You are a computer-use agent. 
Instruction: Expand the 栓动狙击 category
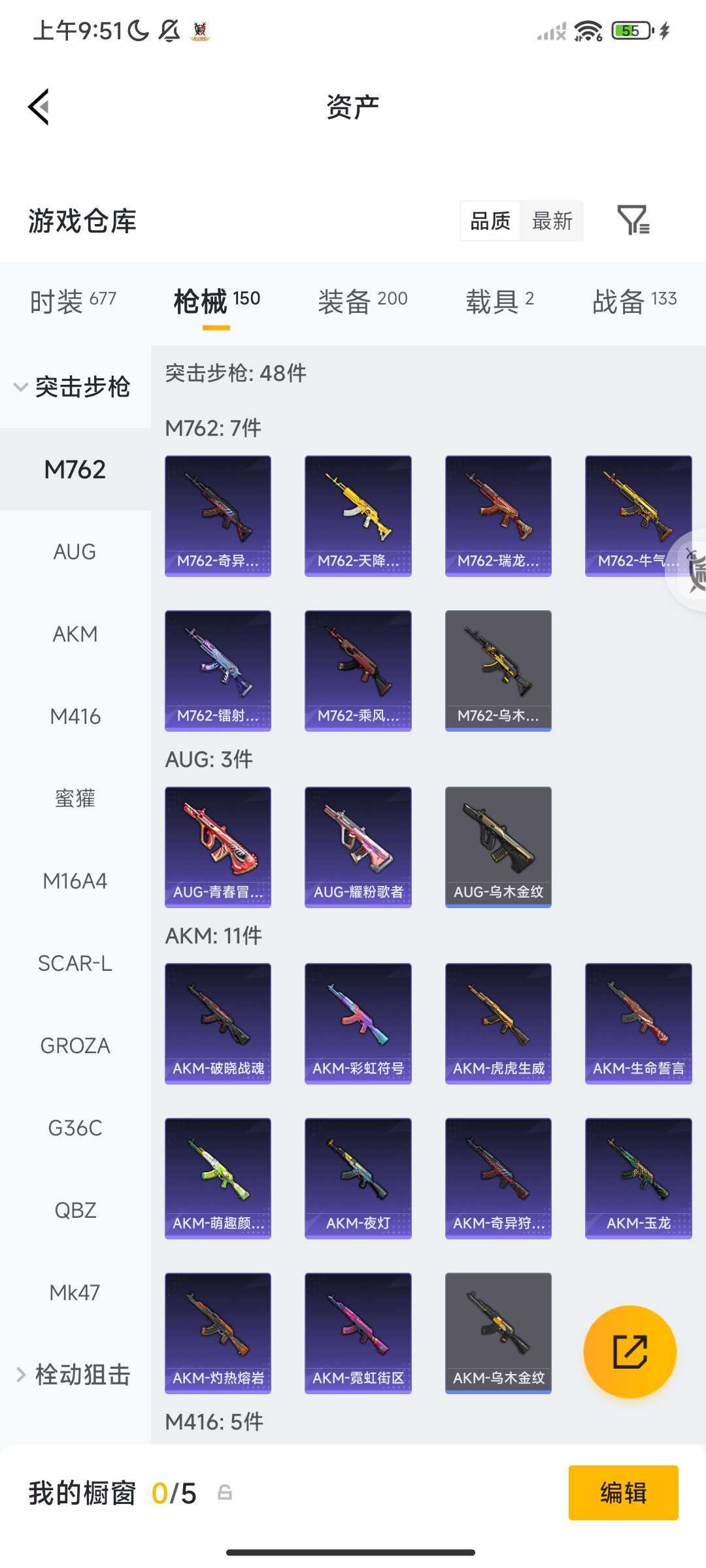75,1375
